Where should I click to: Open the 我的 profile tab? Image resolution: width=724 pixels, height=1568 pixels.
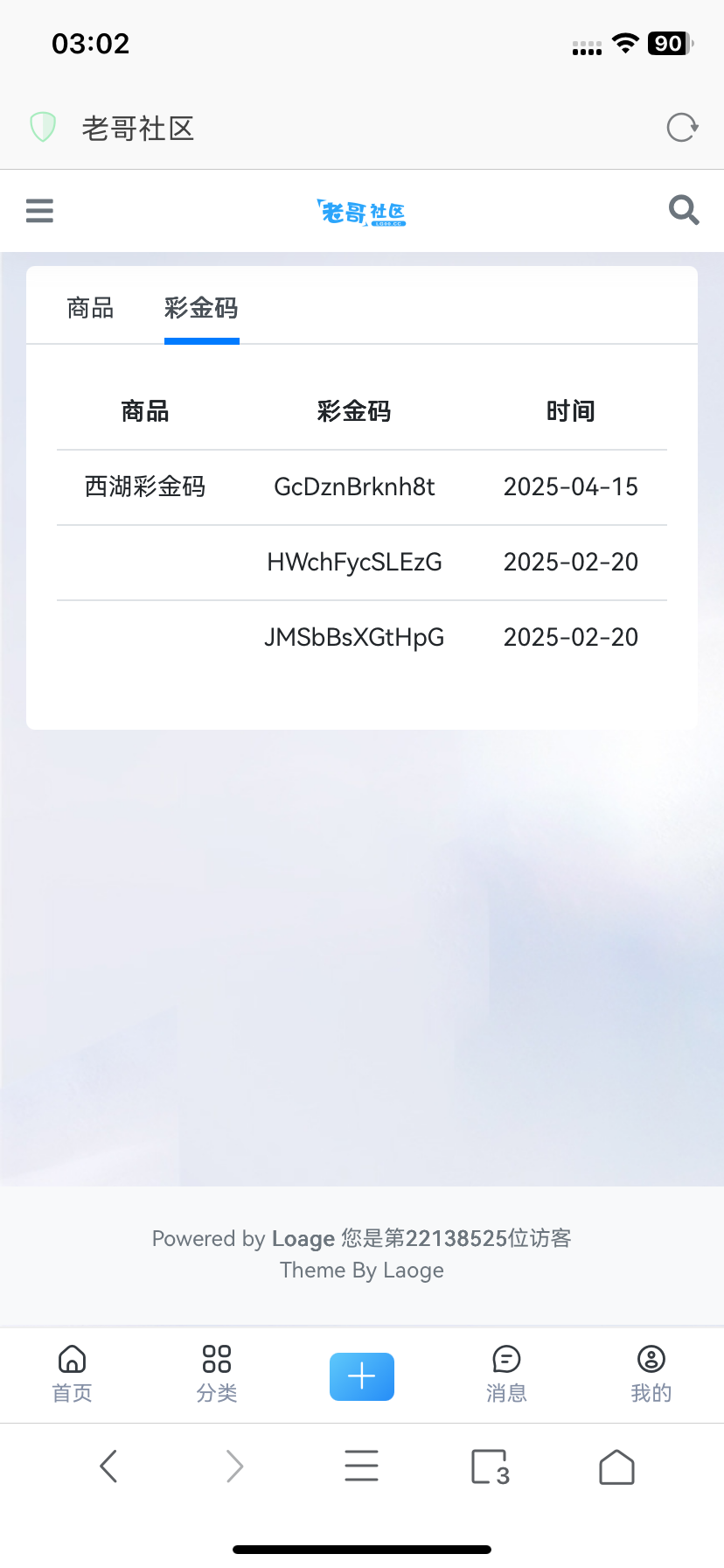pyautogui.click(x=651, y=1374)
